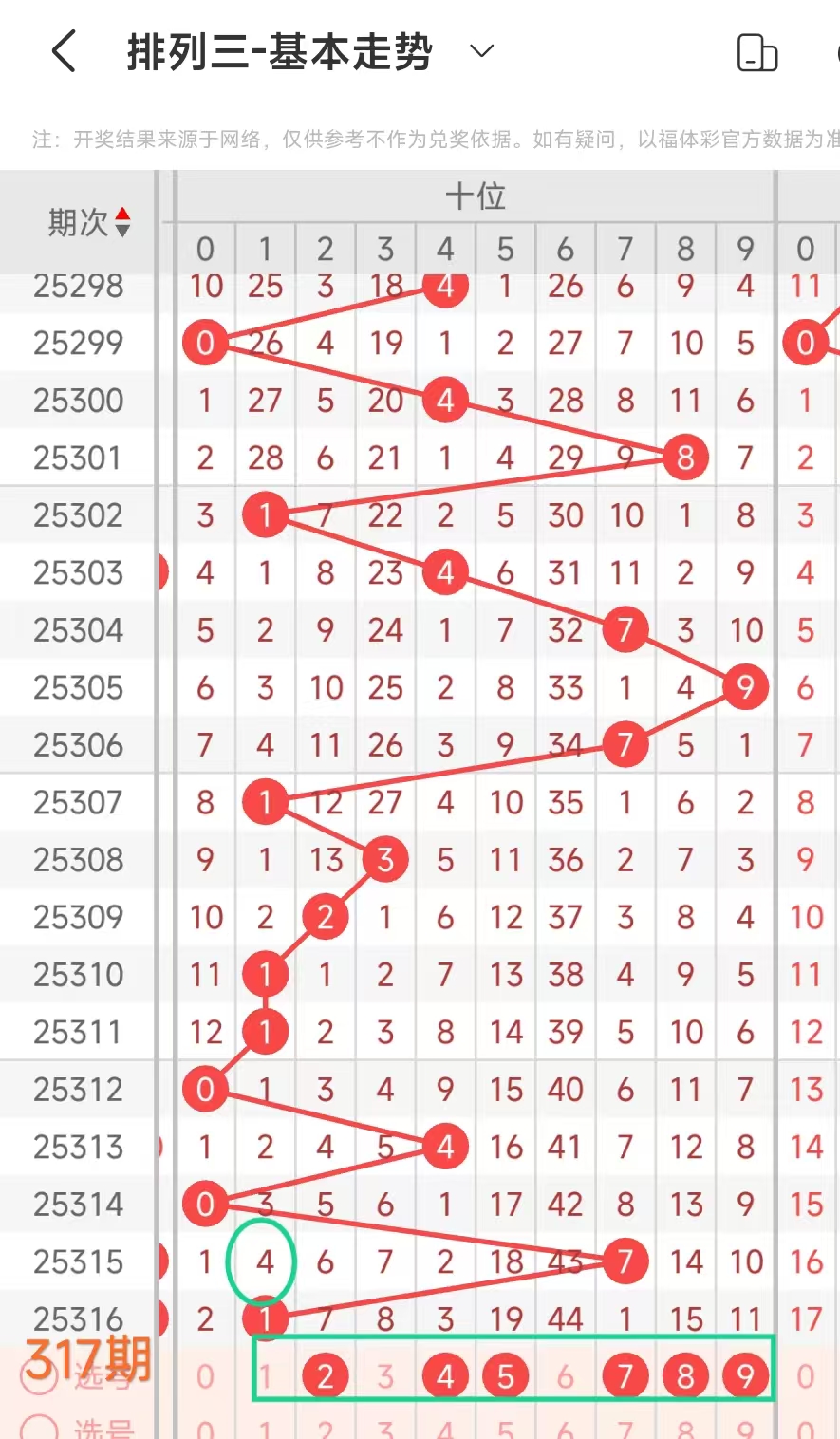Select number 3 in the first 选号 十位 row
Image resolution: width=840 pixels, height=1439 pixels.
click(x=385, y=1375)
